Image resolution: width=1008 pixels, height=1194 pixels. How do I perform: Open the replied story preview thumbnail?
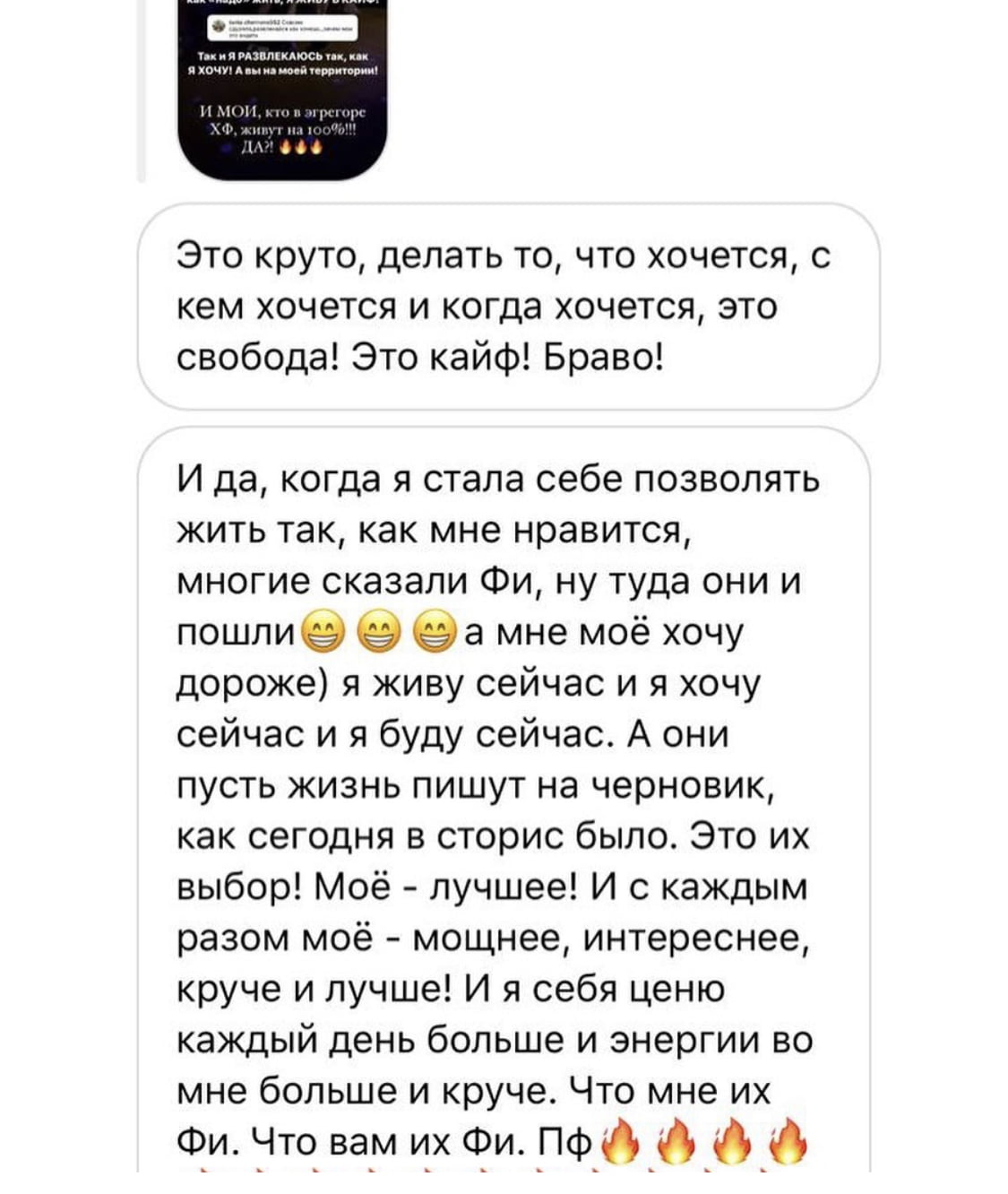point(282,90)
